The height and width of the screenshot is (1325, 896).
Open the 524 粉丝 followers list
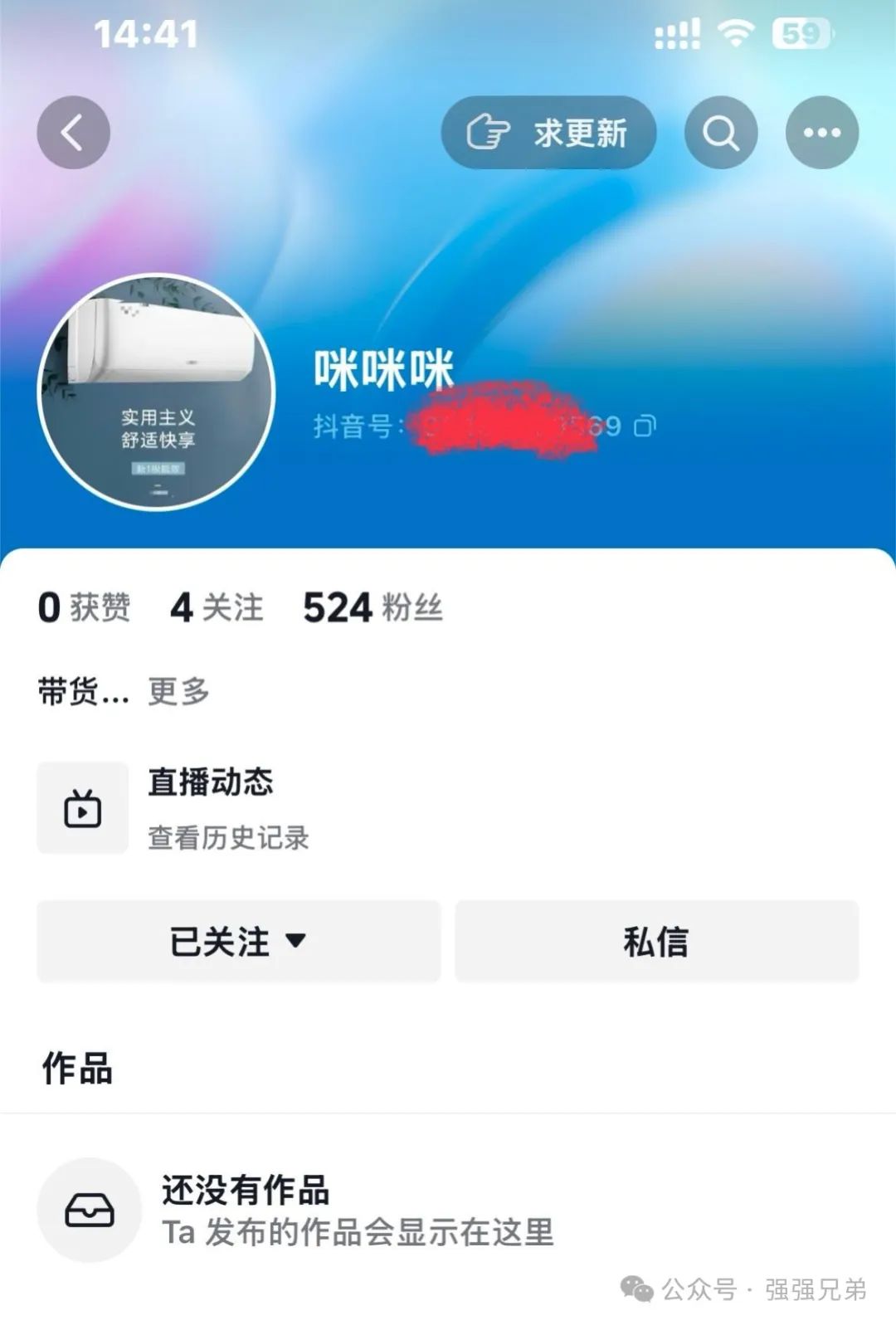[x=373, y=607]
